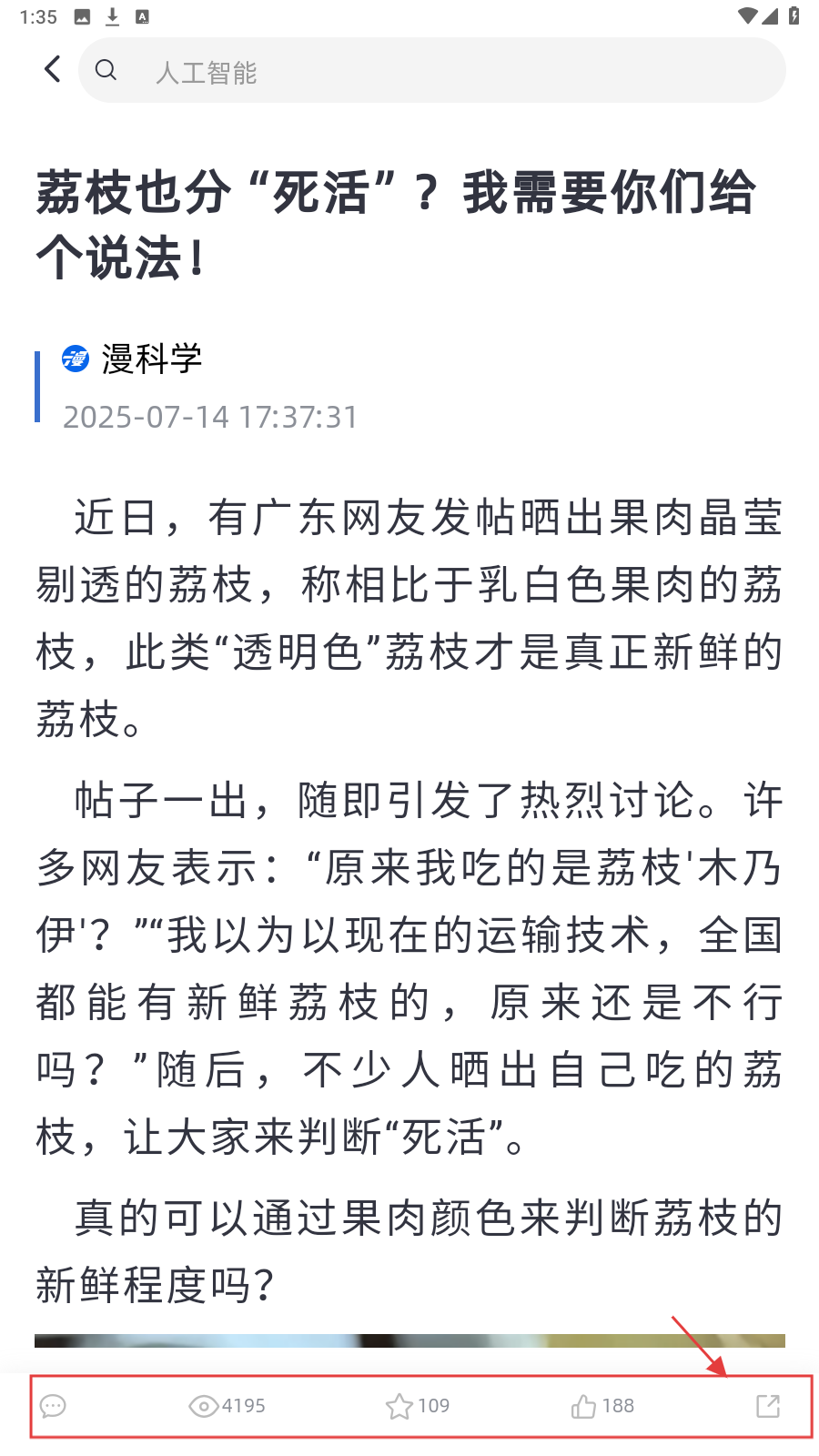
Task: Share the article via the share icon
Action: 768,1406
